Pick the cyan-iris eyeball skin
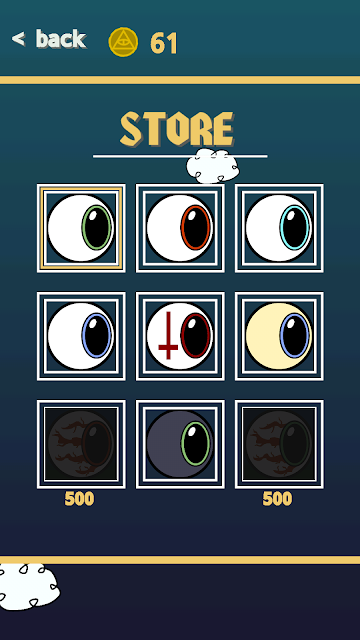This screenshot has width=360, height=640. click(x=279, y=228)
